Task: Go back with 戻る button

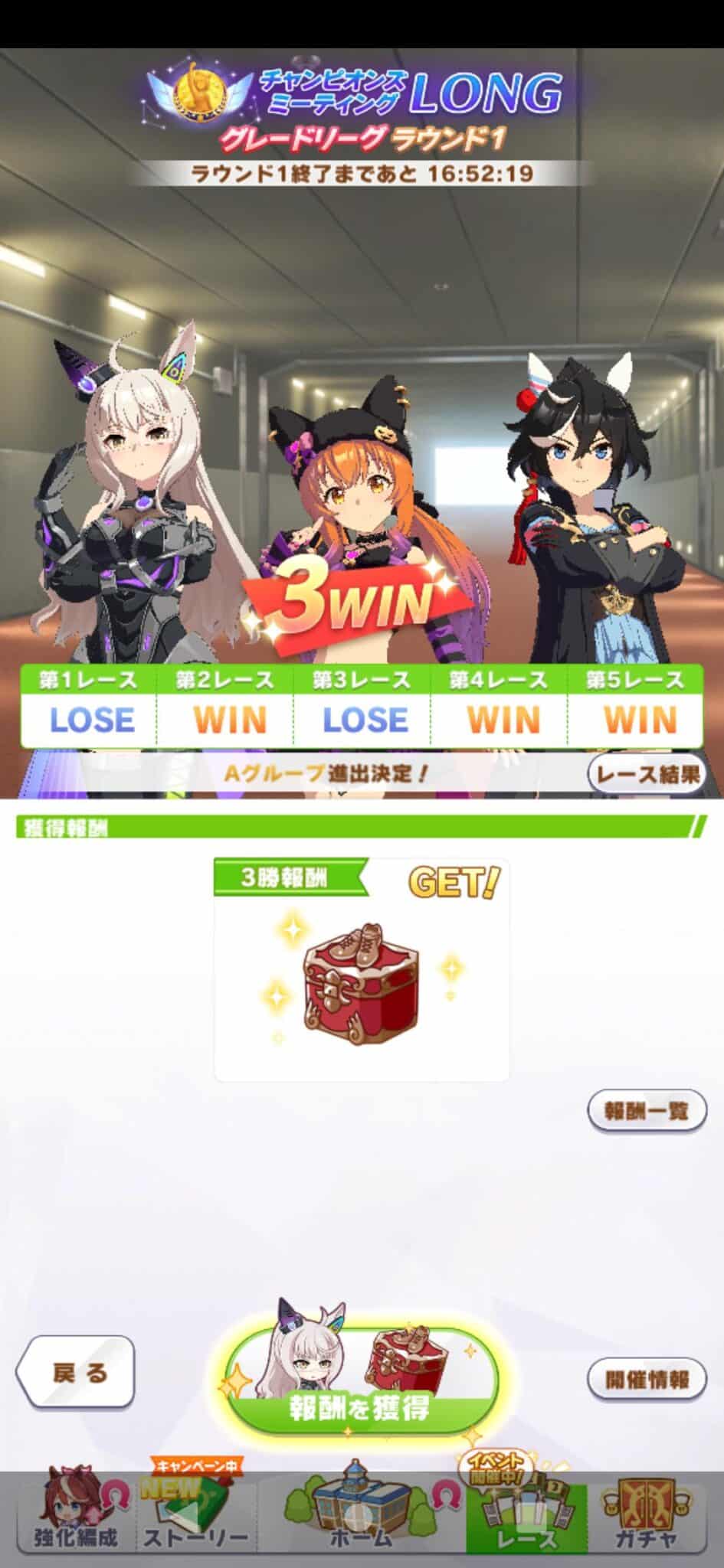Action: point(76,1373)
